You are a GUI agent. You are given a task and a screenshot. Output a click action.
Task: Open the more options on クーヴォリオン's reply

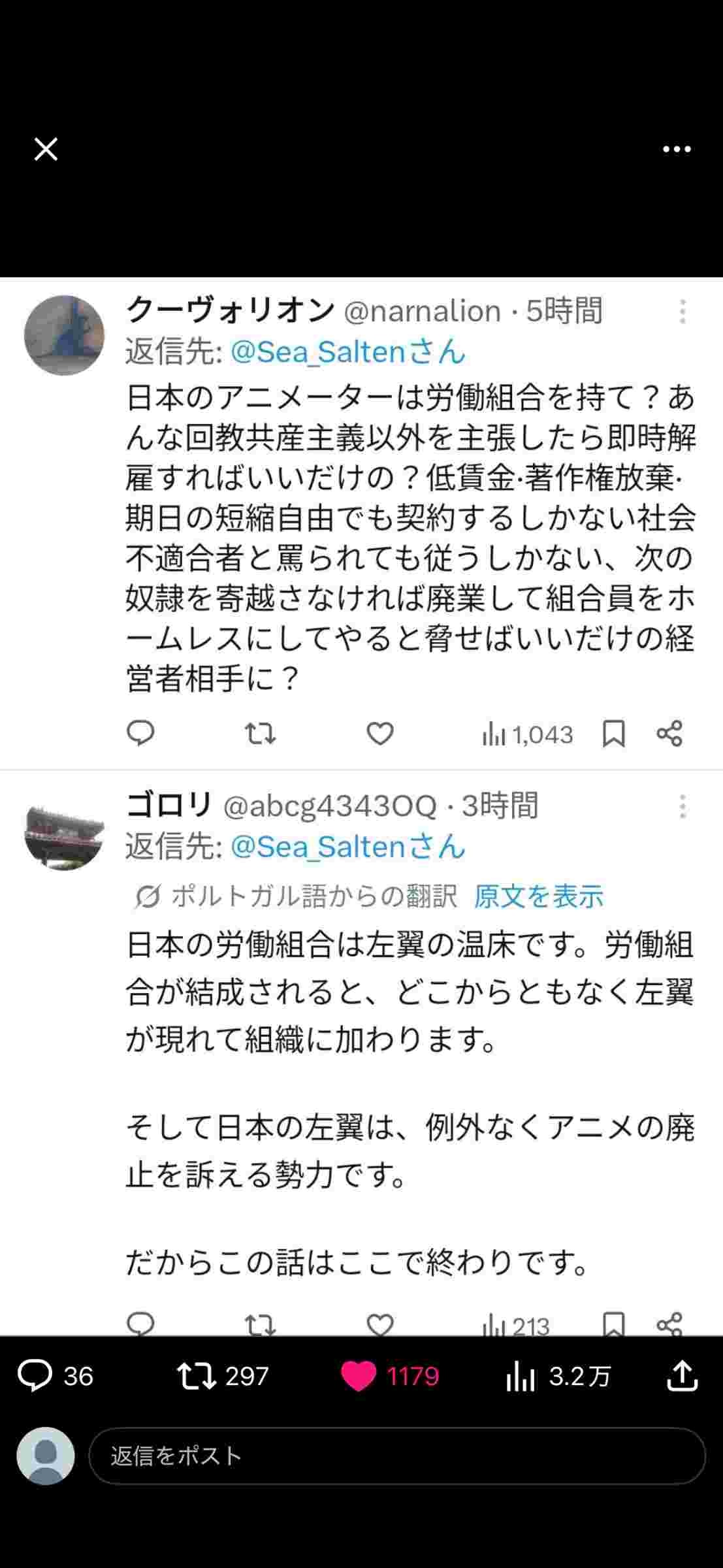pyautogui.click(x=683, y=312)
